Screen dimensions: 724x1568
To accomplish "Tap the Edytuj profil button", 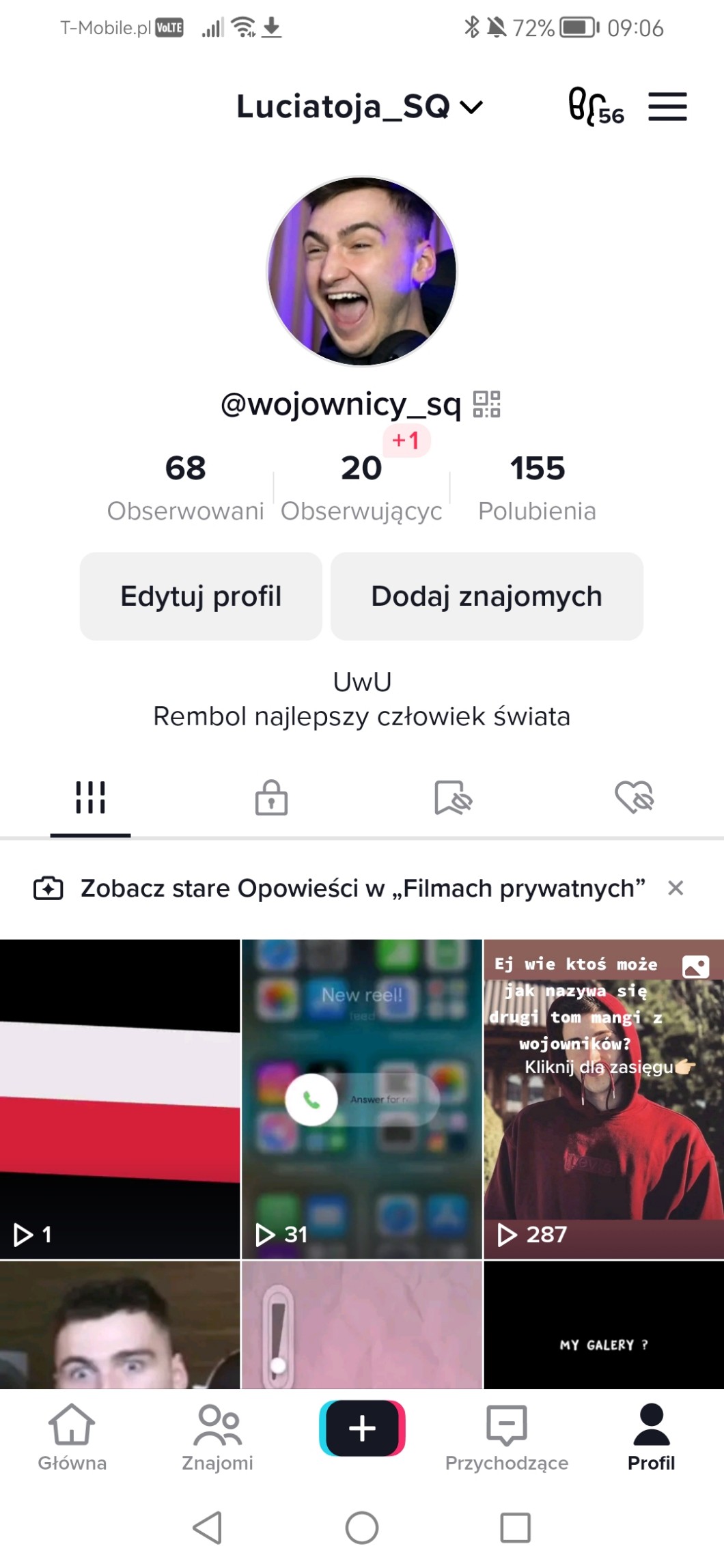I will (201, 596).
